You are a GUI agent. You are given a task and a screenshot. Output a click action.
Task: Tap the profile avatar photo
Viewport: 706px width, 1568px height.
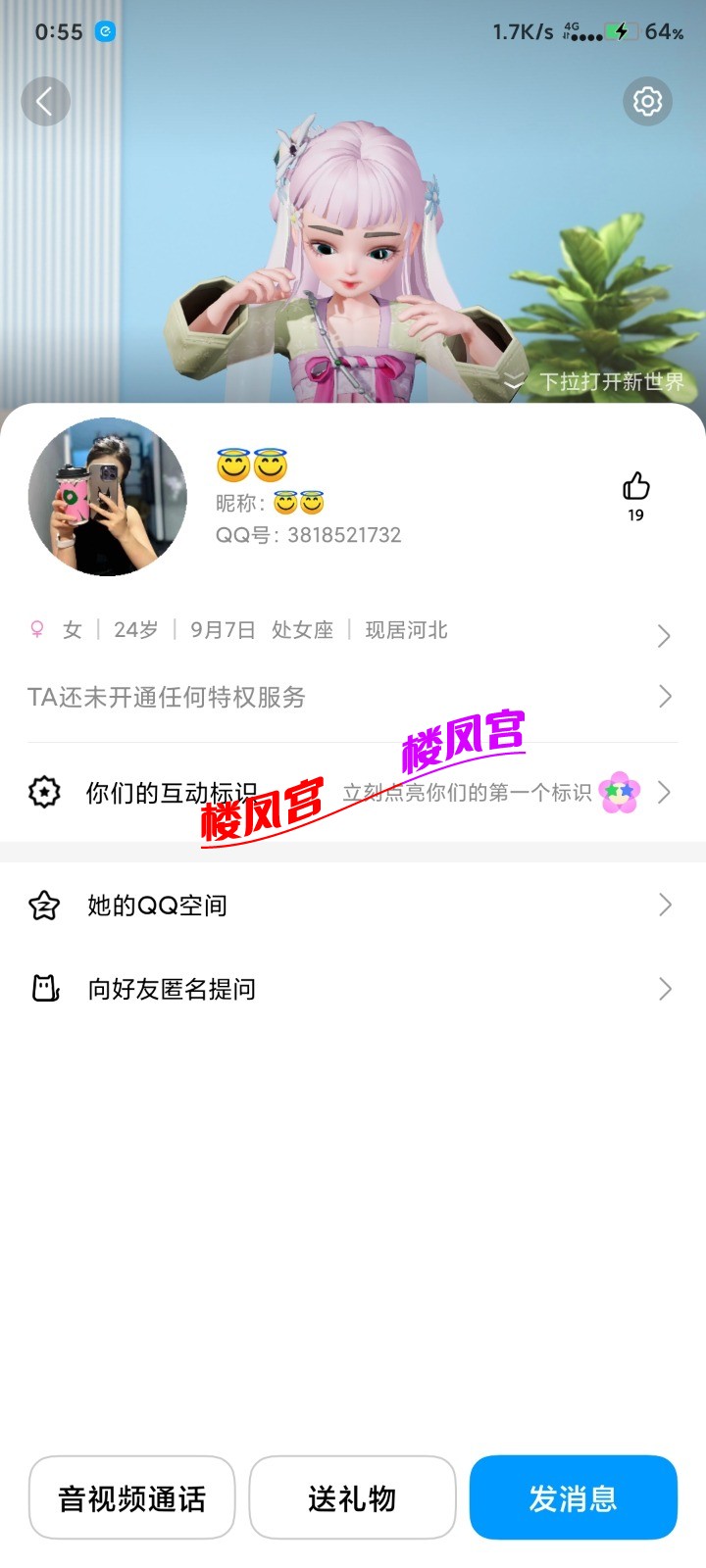[108, 497]
